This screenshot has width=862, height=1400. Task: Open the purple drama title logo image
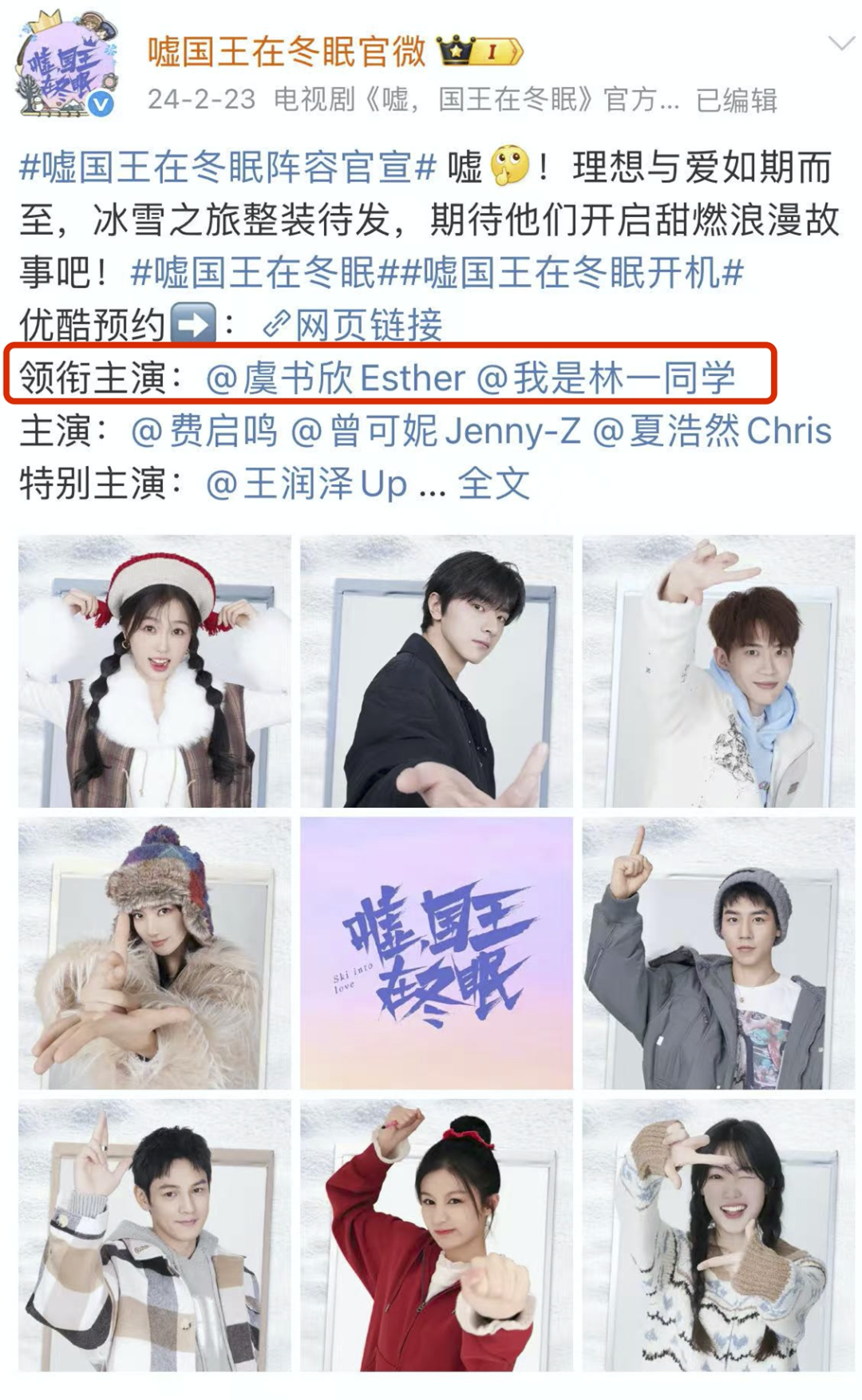(x=437, y=953)
